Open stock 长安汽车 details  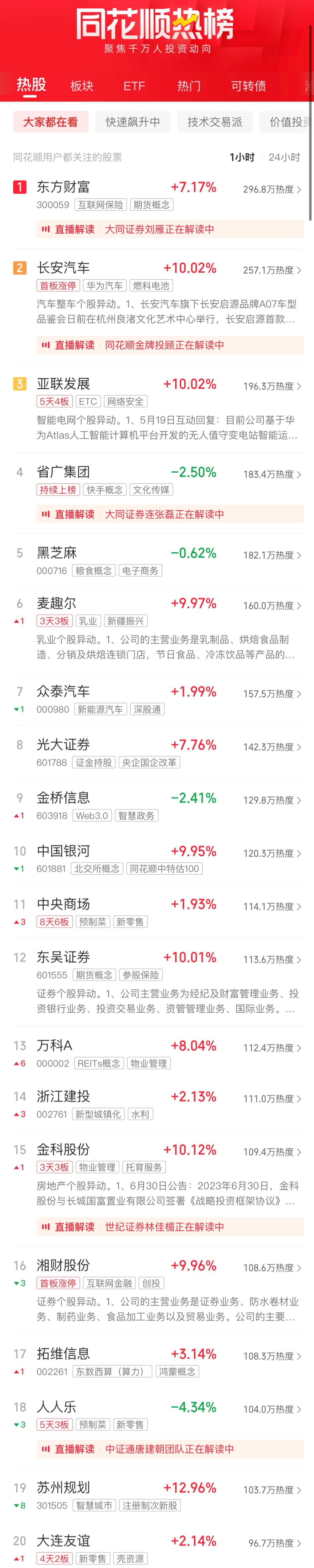(x=63, y=268)
